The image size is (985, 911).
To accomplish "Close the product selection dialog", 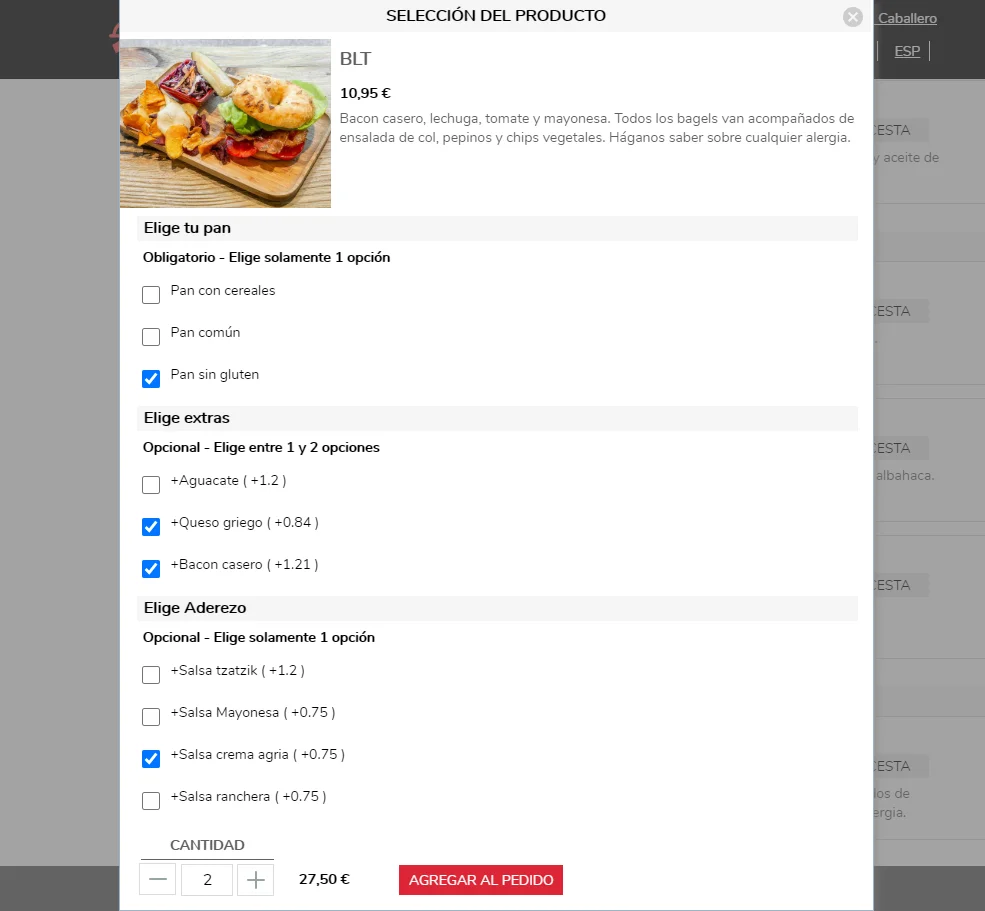I will coord(852,16).
